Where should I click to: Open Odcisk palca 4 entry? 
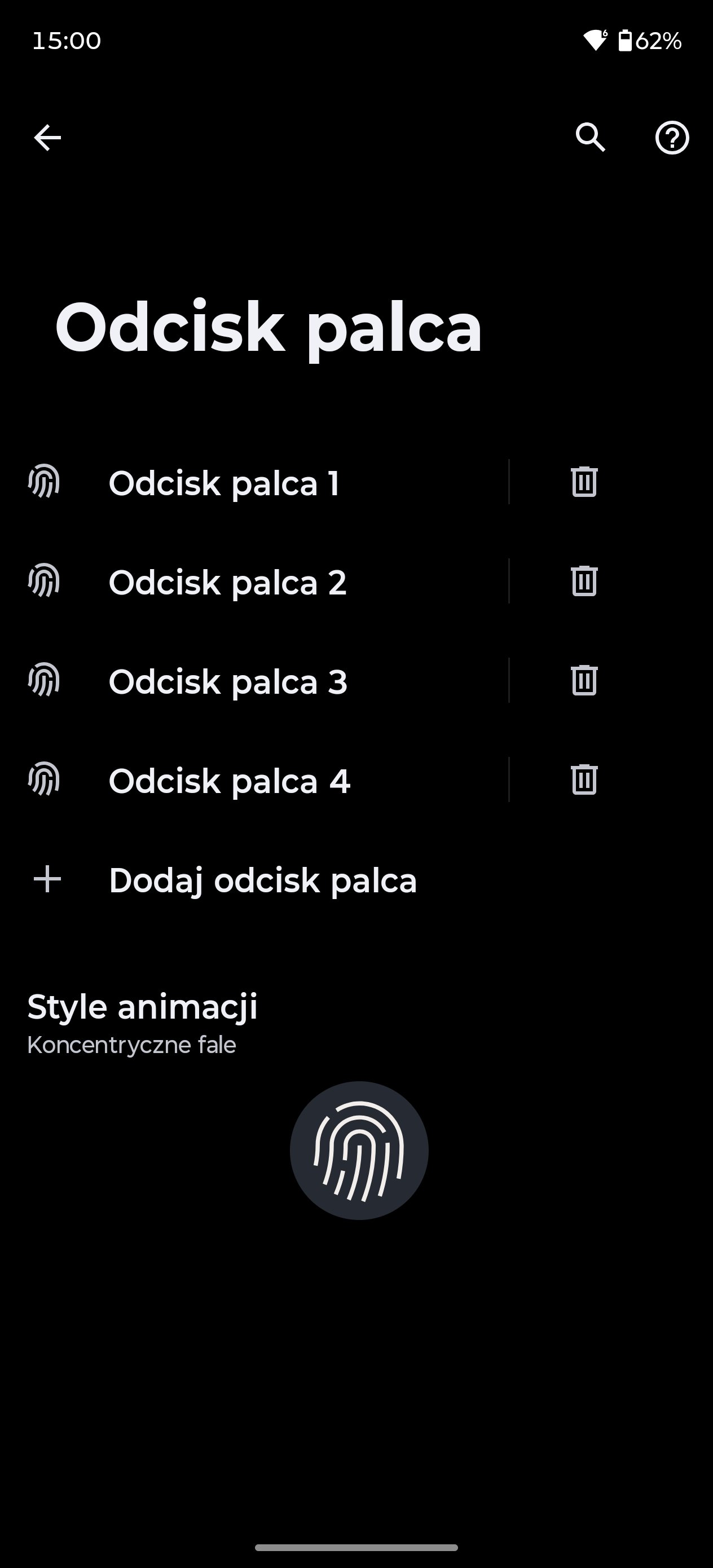(229, 781)
